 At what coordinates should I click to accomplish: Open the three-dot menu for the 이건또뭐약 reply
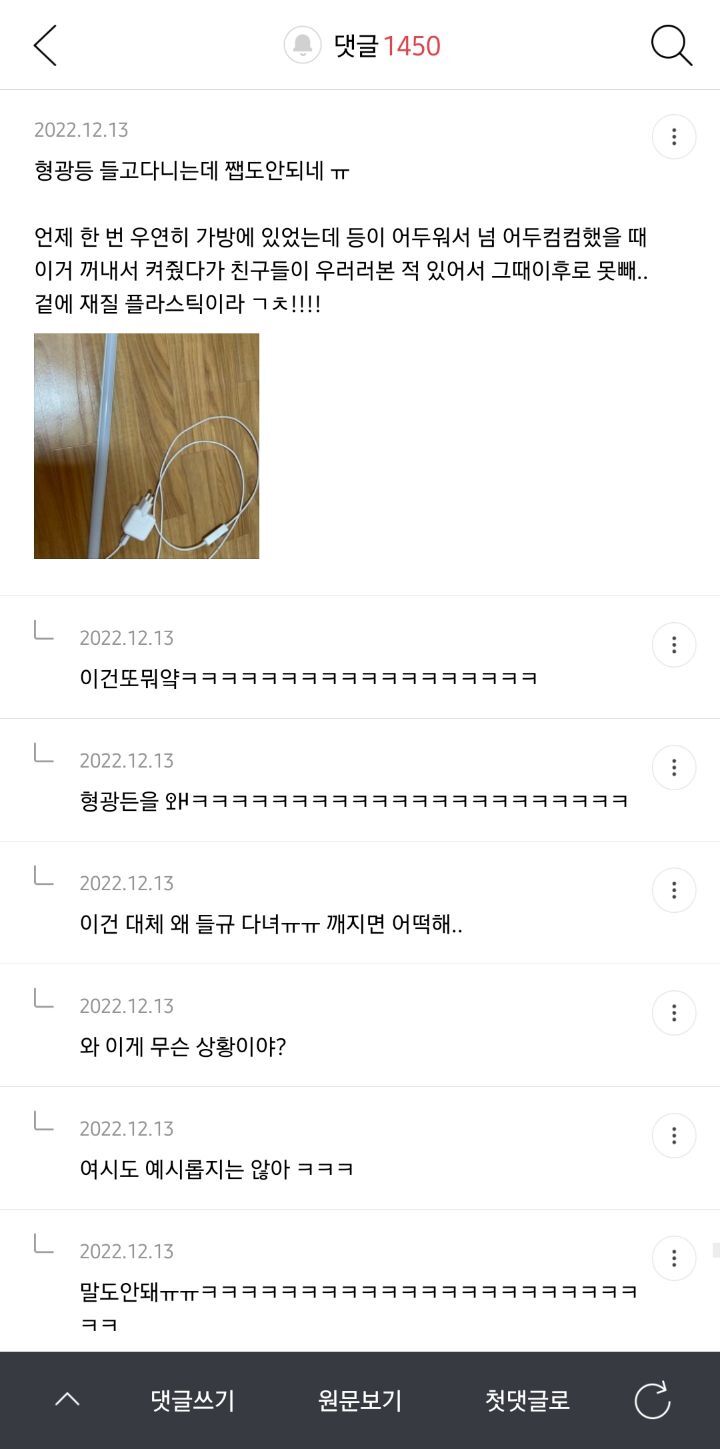click(x=673, y=645)
